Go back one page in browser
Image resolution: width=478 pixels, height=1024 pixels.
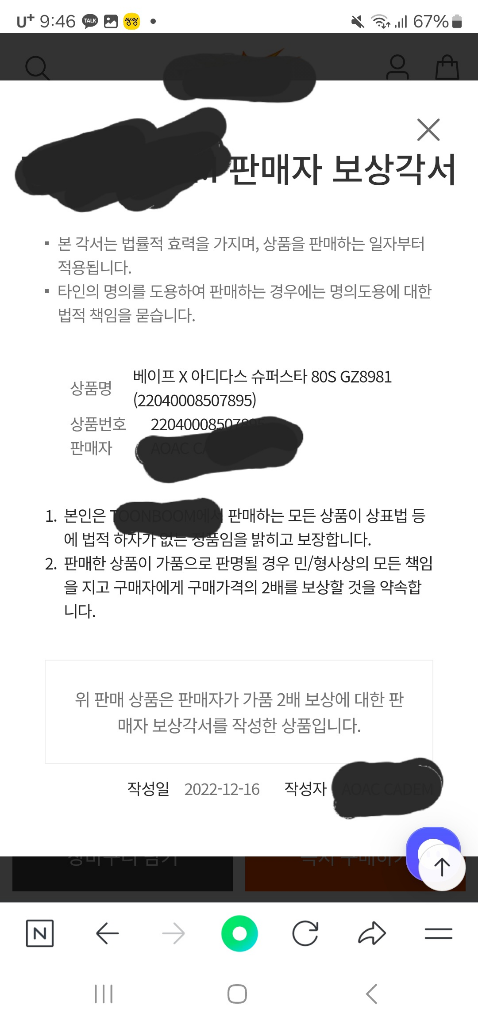coord(107,935)
